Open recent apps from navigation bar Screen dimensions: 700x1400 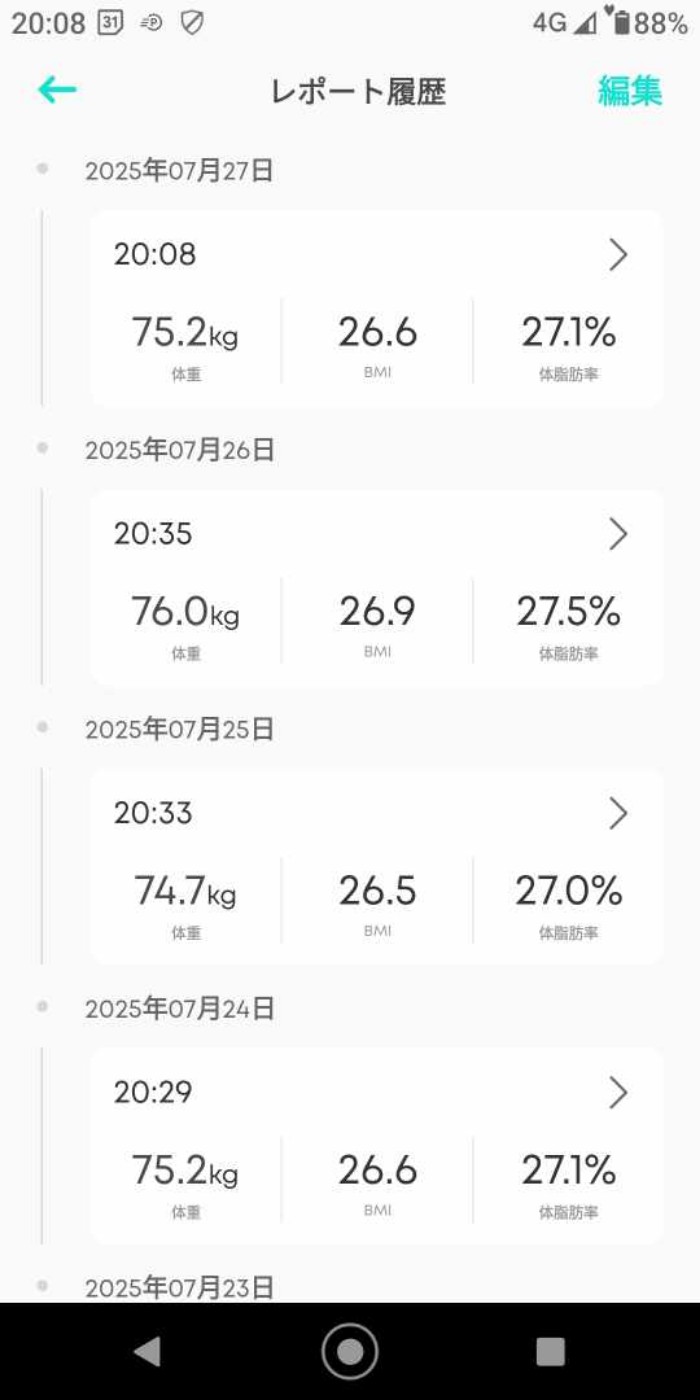tap(550, 1351)
